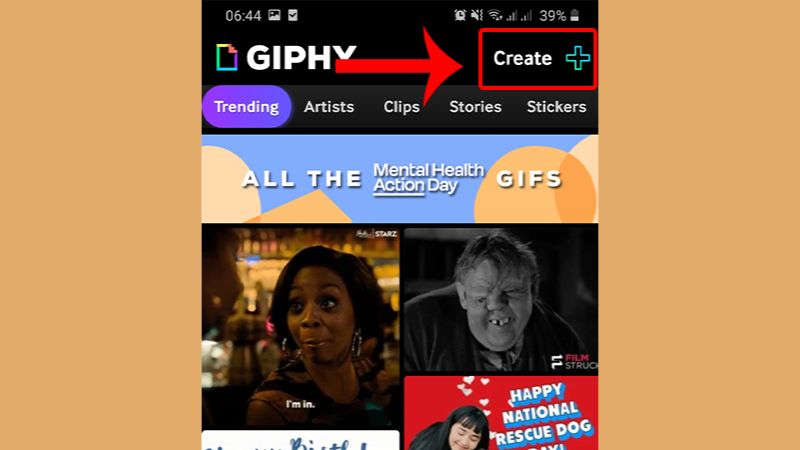Select the Trending tab
Screen dimensions: 800x450
pos(246,107)
